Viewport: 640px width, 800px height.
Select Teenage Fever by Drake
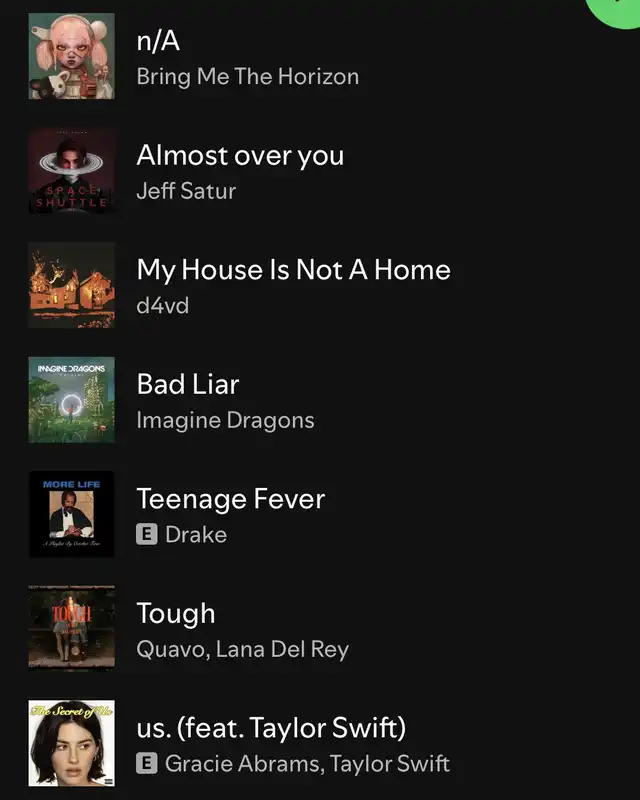(x=230, y=514)
